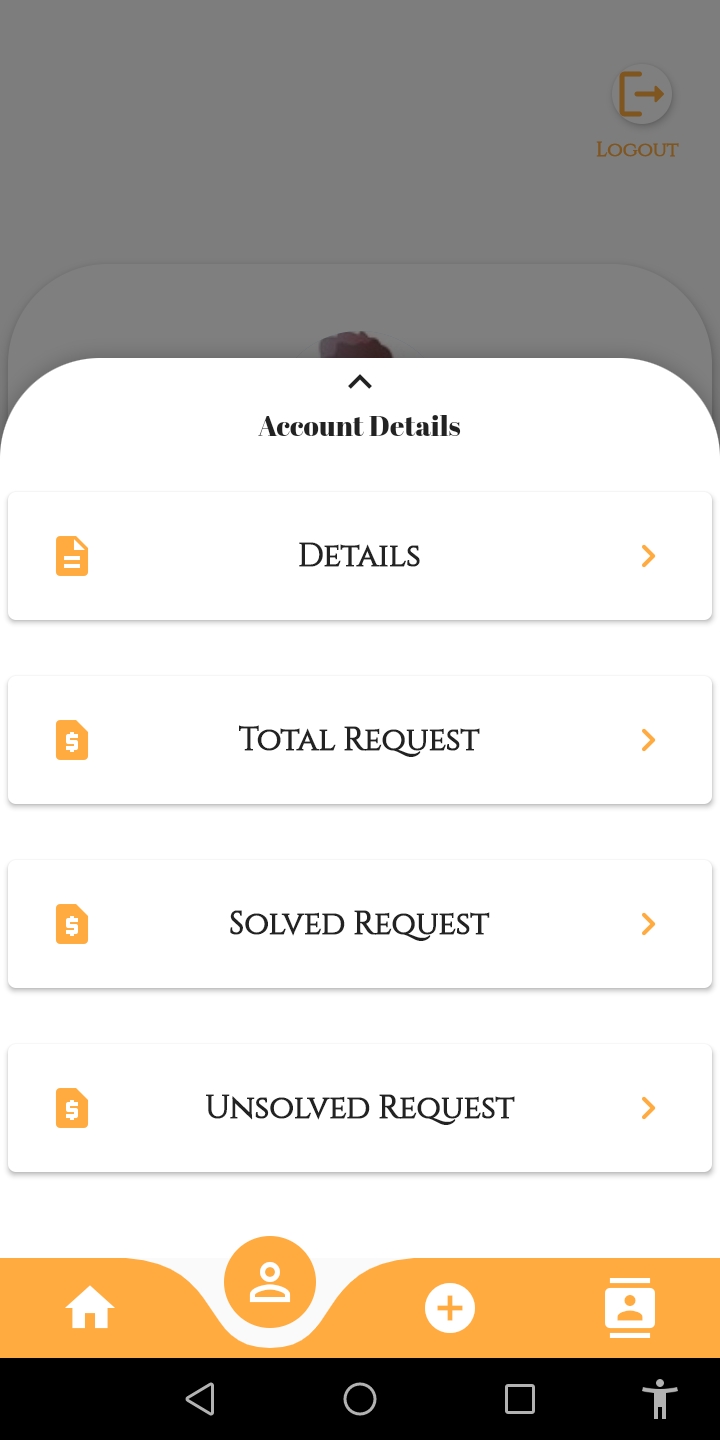
Task: Open the Unsolved Request chevron
Action: tap(648, 1107)
